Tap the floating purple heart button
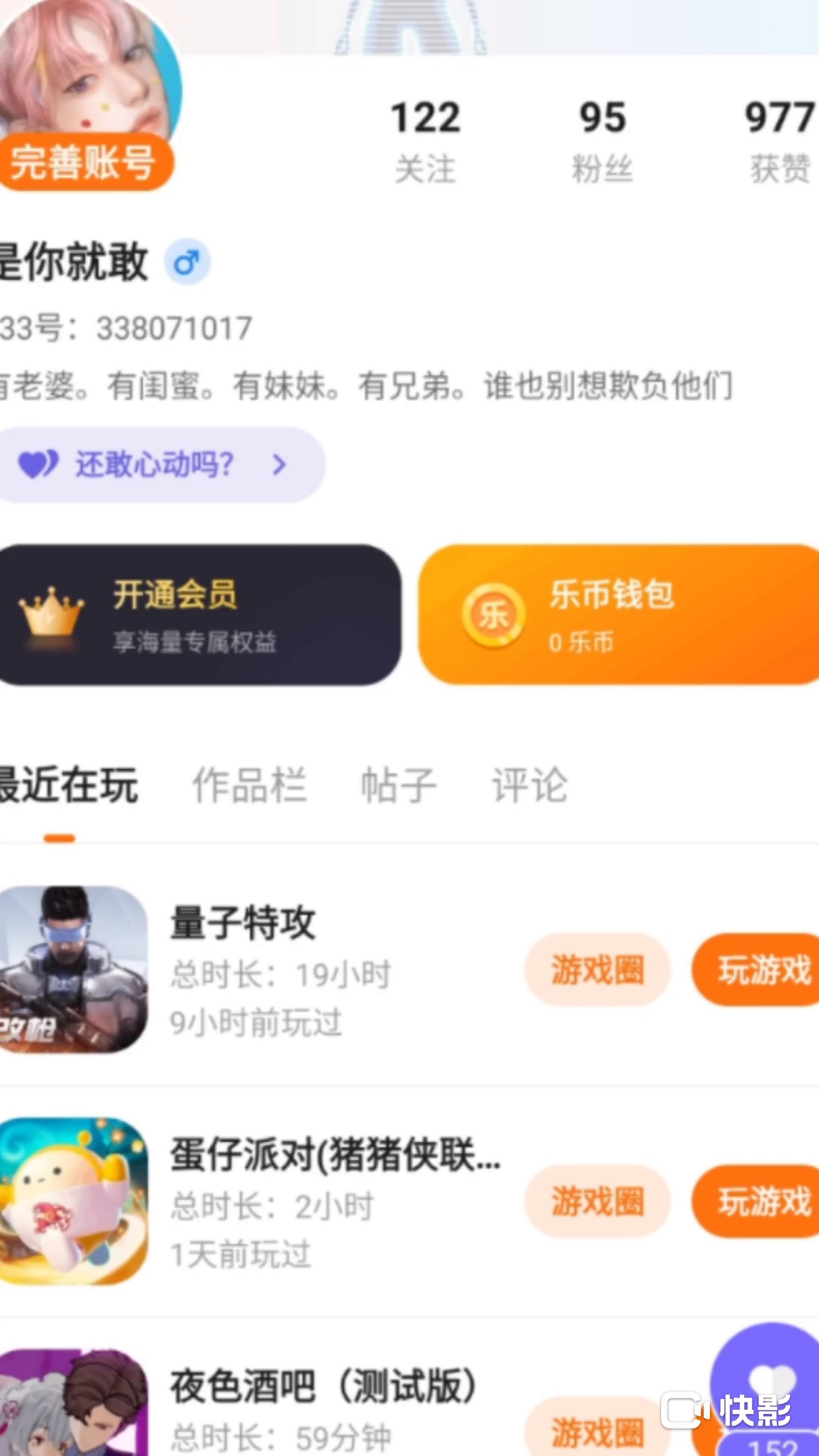Viewport: 819px width, 1456px height. [x=770, y=1376]
